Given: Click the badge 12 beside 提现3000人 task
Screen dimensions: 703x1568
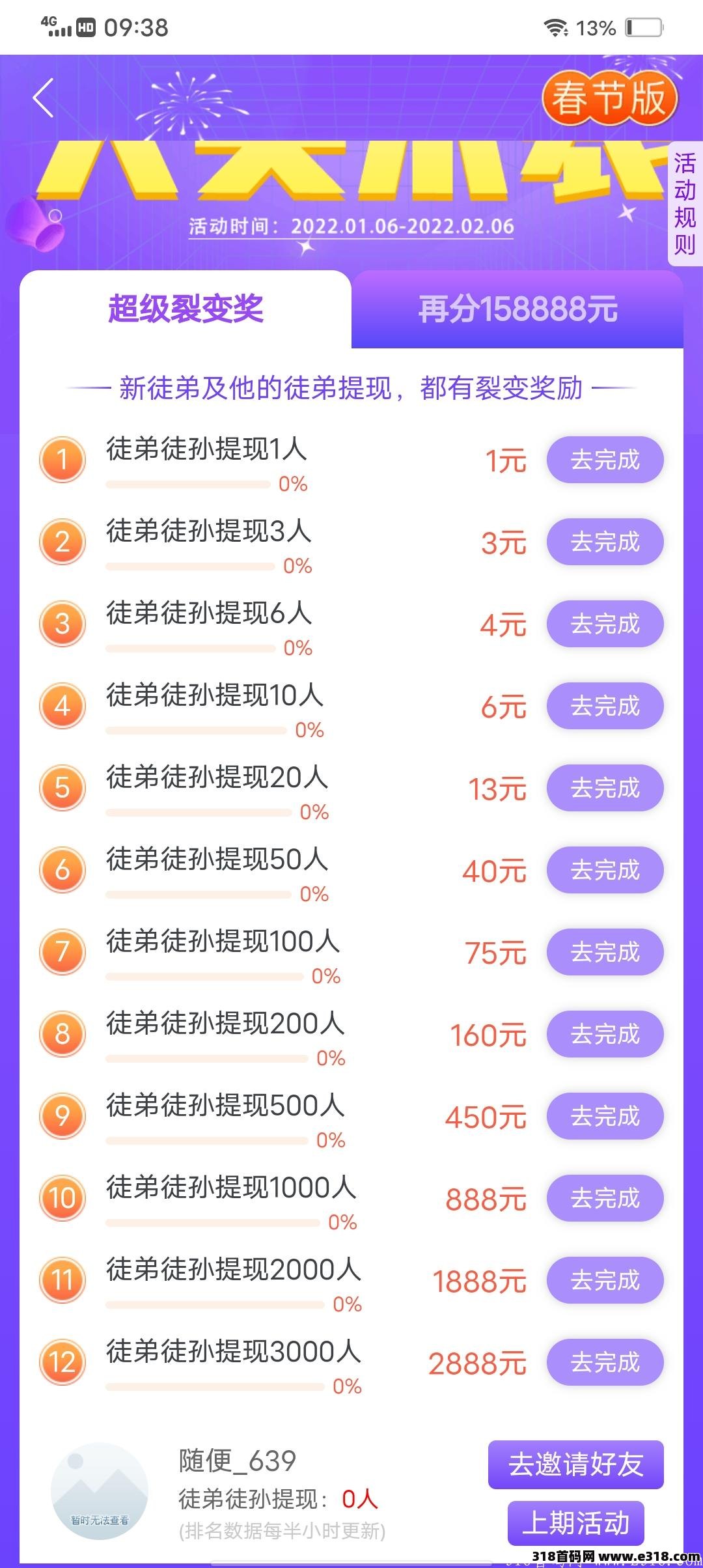Looking at the screenshot, I should (x=62, y=1363).
